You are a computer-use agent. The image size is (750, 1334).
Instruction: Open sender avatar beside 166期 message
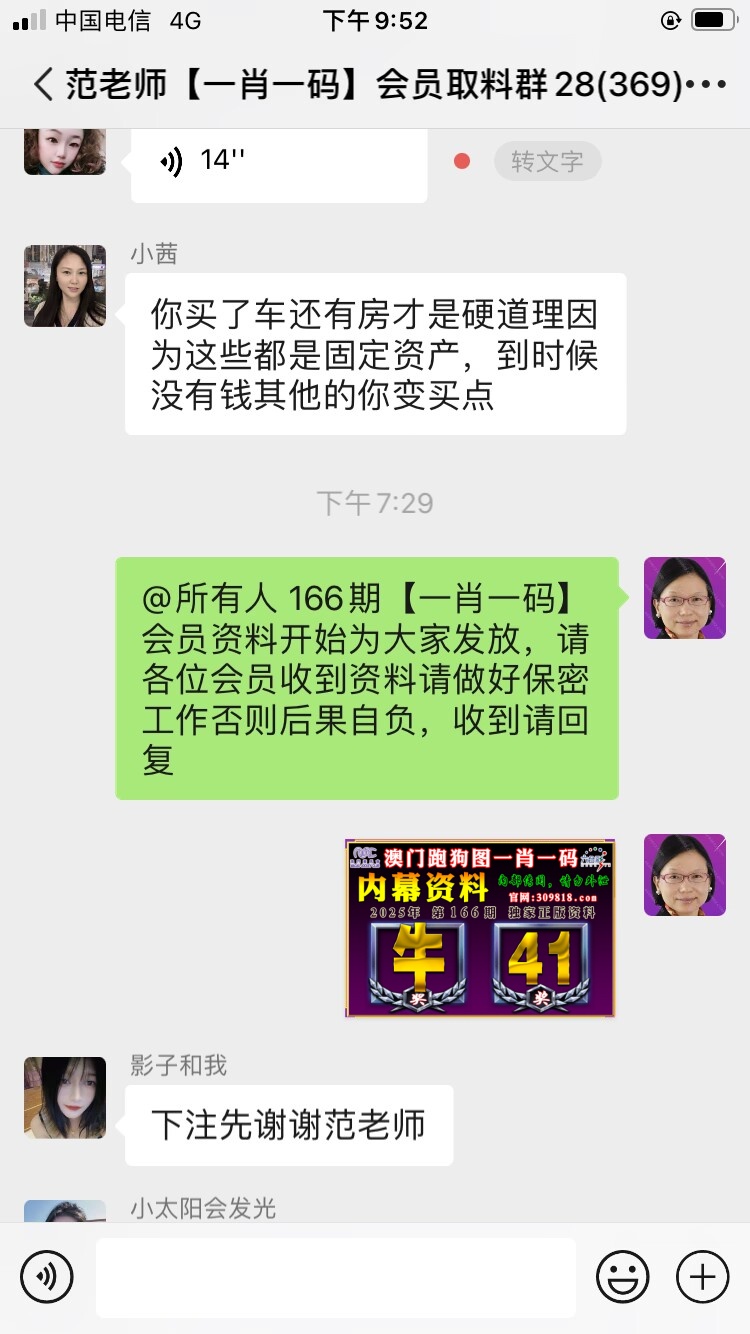[x=684, y=598]
